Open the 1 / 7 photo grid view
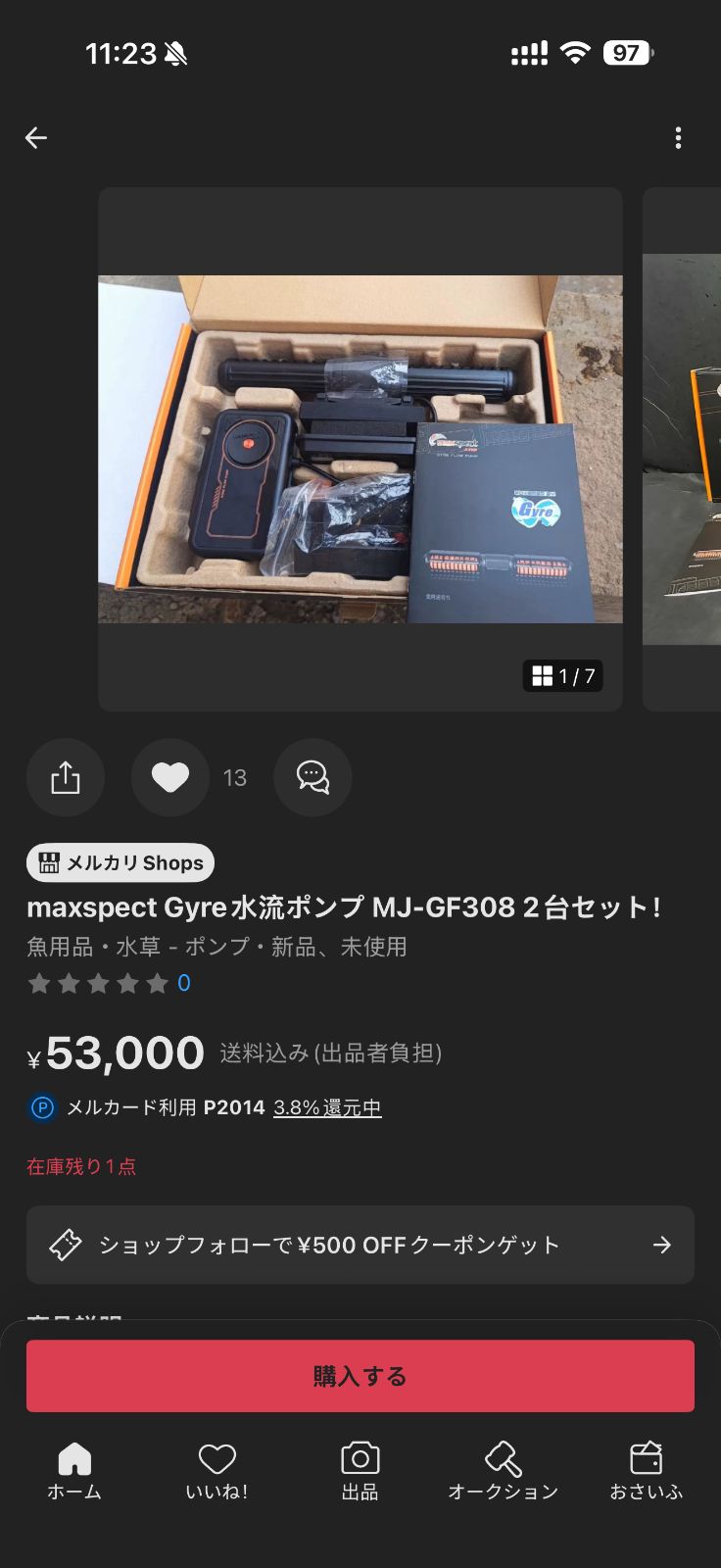The image size is (721, 1568). pos(563,676)
